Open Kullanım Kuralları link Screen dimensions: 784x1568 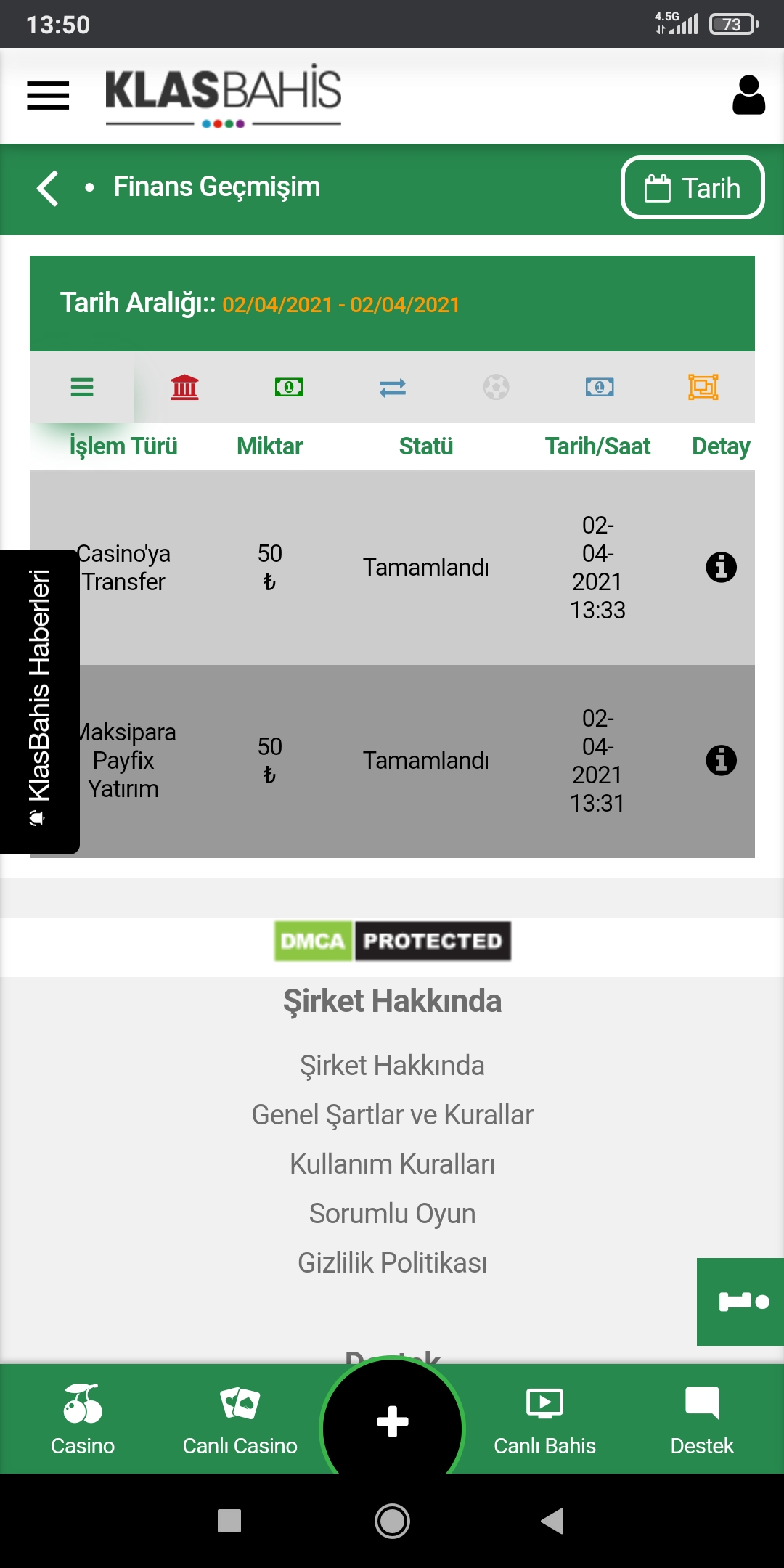[x=392, y=1164]
